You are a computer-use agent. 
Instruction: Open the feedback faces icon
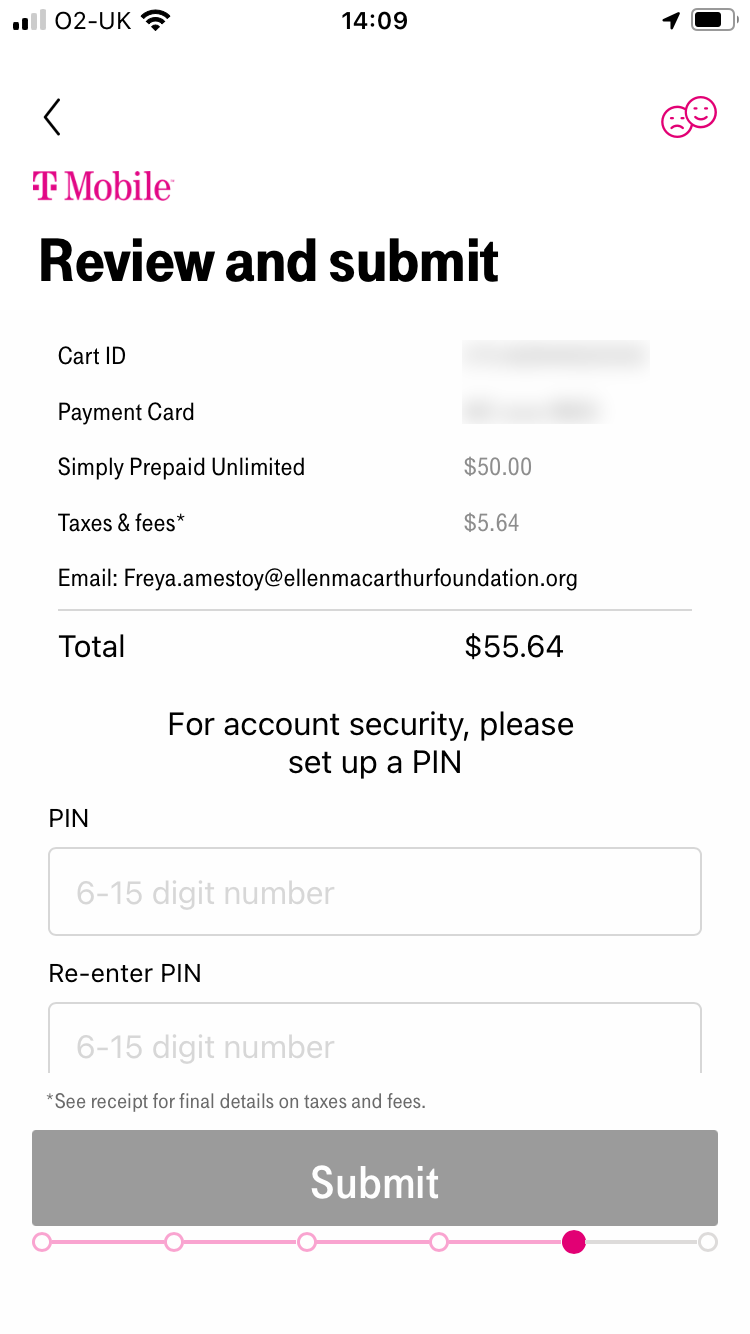pos(689,117)
